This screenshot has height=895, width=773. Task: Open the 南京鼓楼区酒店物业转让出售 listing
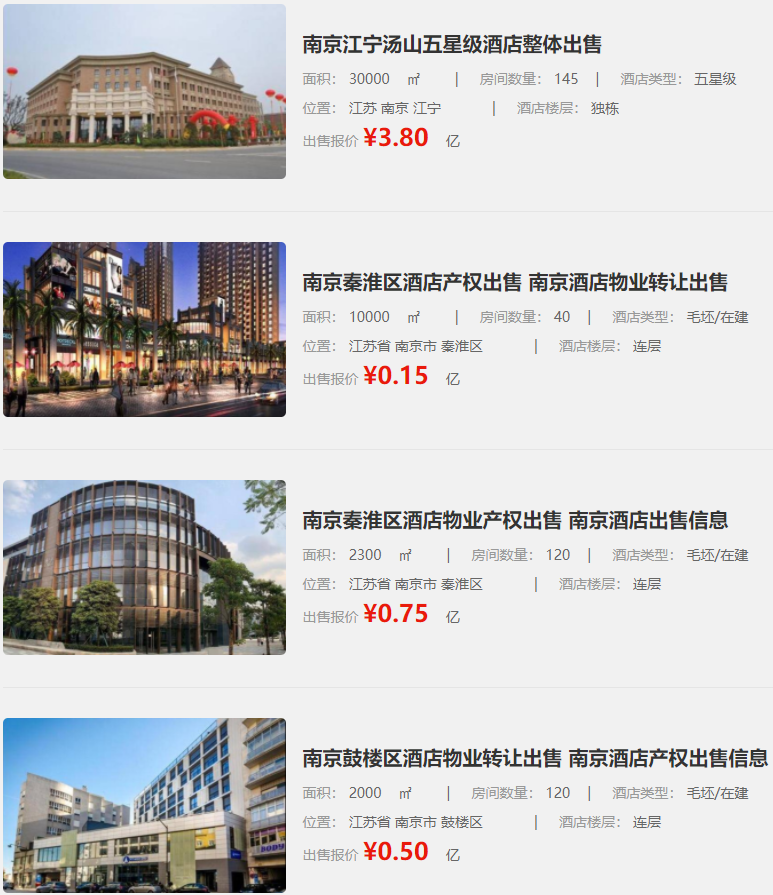[535, 759]
